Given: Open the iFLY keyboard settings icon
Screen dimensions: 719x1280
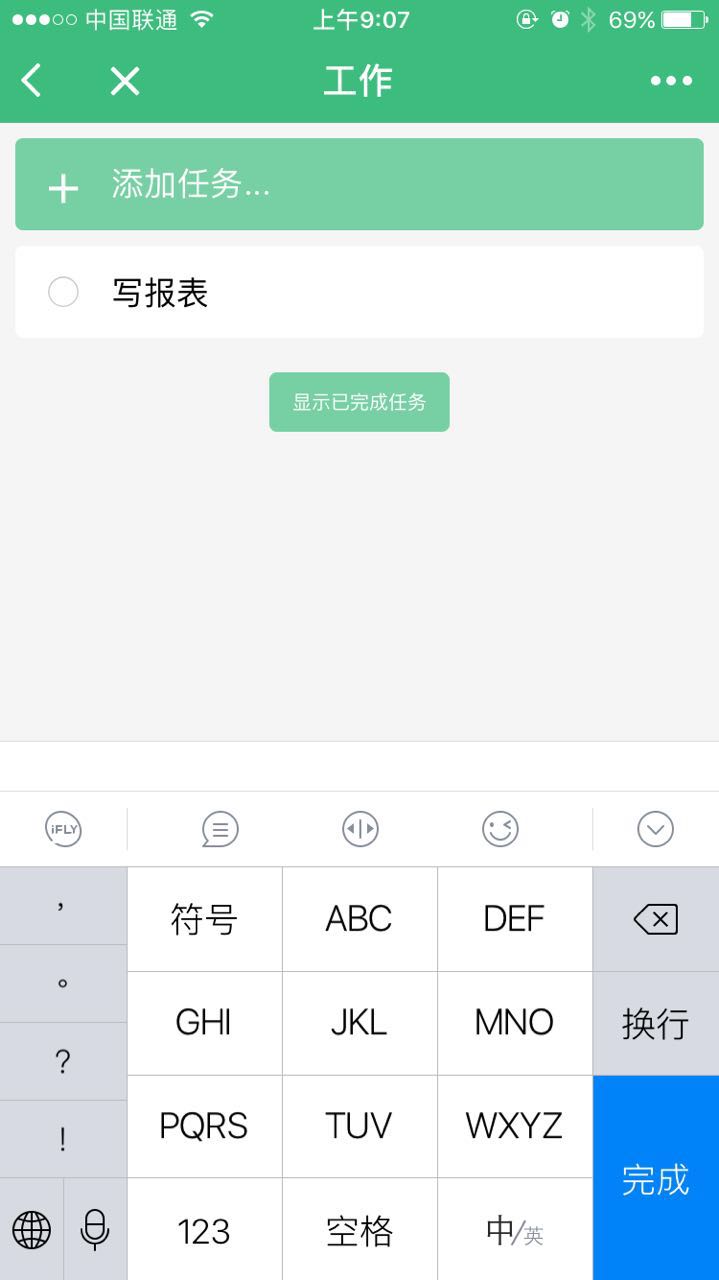Looking at the screenshot, I should (63, 829).
